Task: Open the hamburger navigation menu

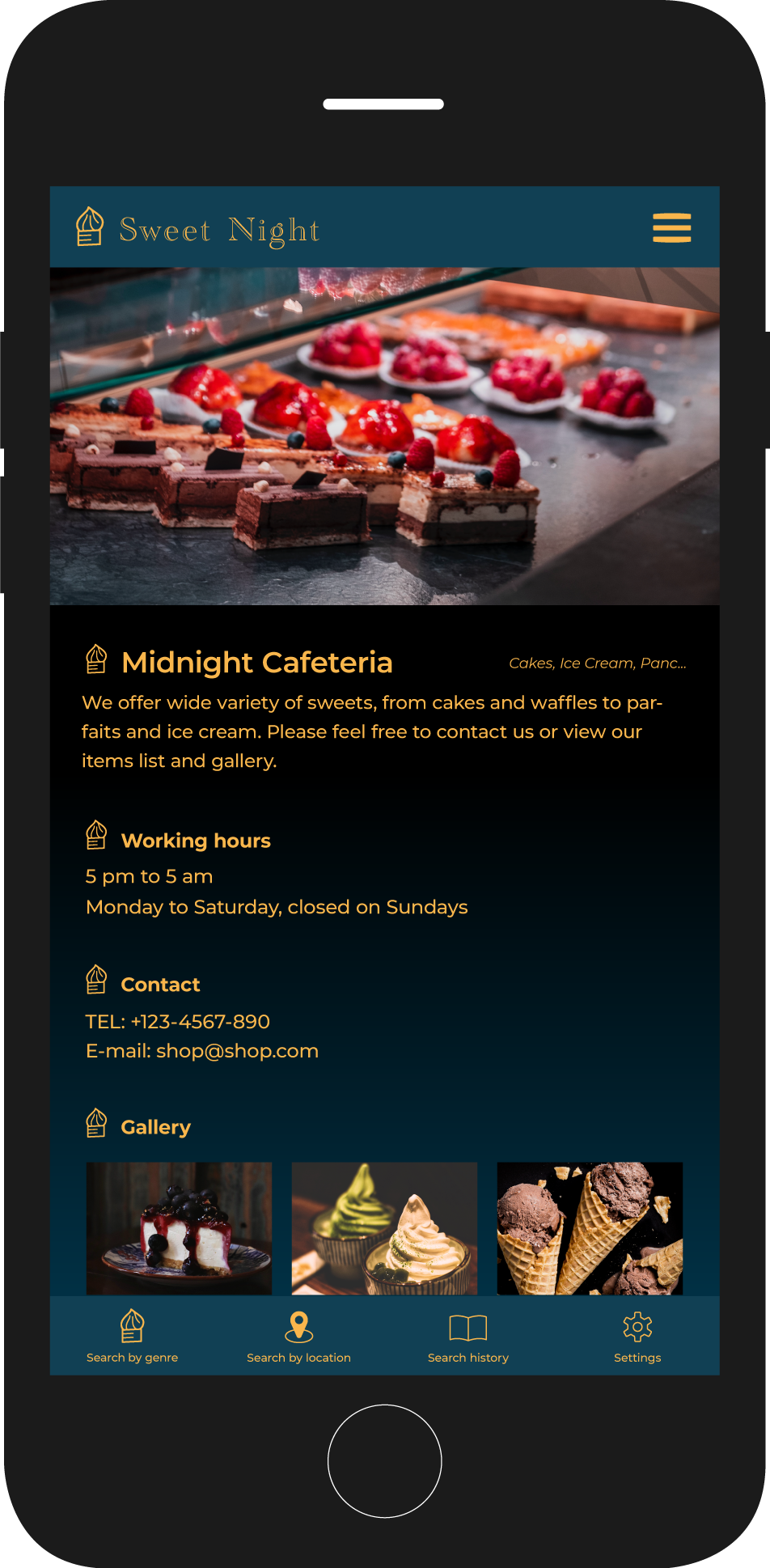Action: pos(671,228)
